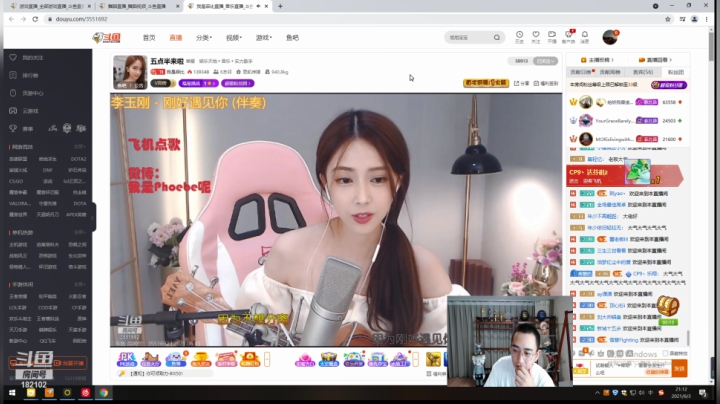Open 云游戏 in sidebar
This screenshot has width=720, height=404.
tap(30, 111)
